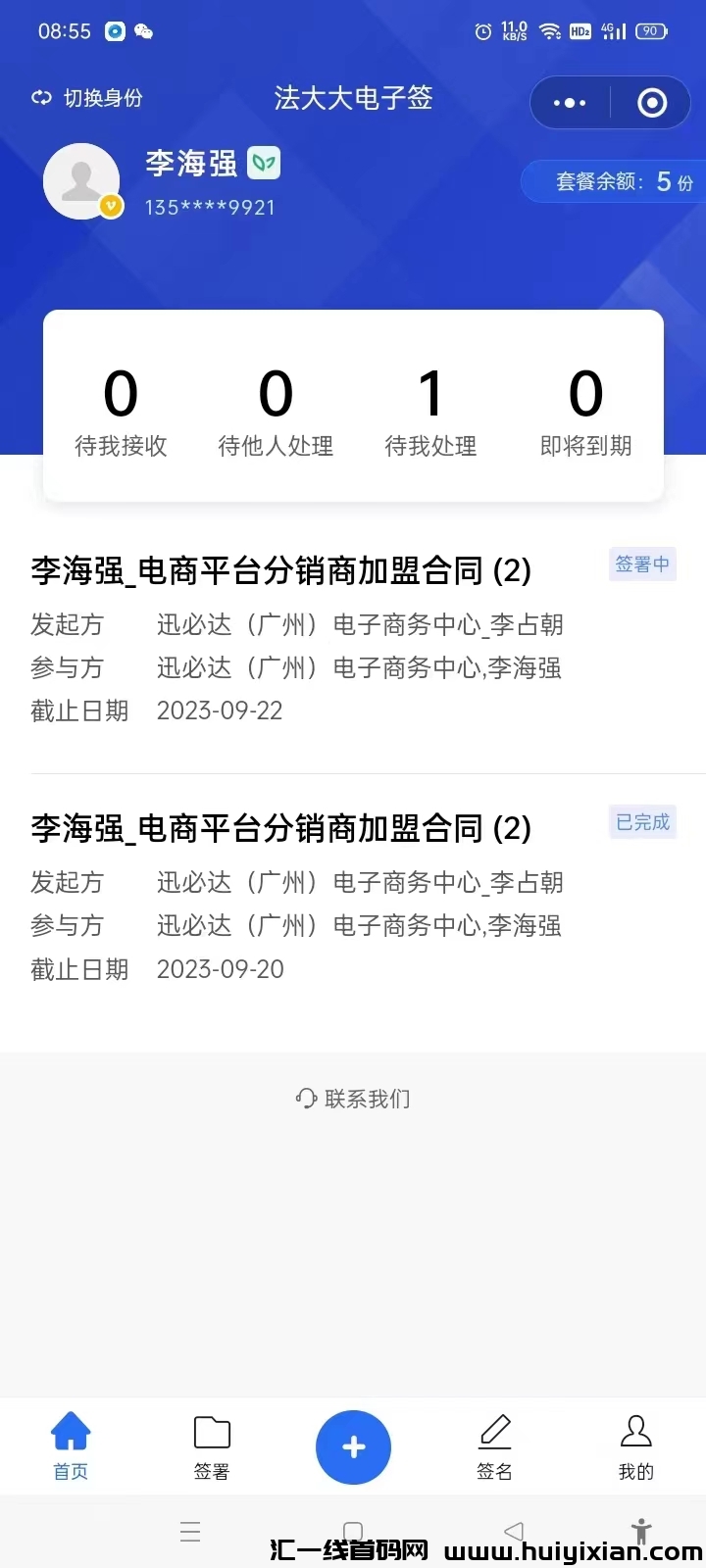Tap the system back button
Viewport: 706px width, 1568px height.
point(513,1531)
